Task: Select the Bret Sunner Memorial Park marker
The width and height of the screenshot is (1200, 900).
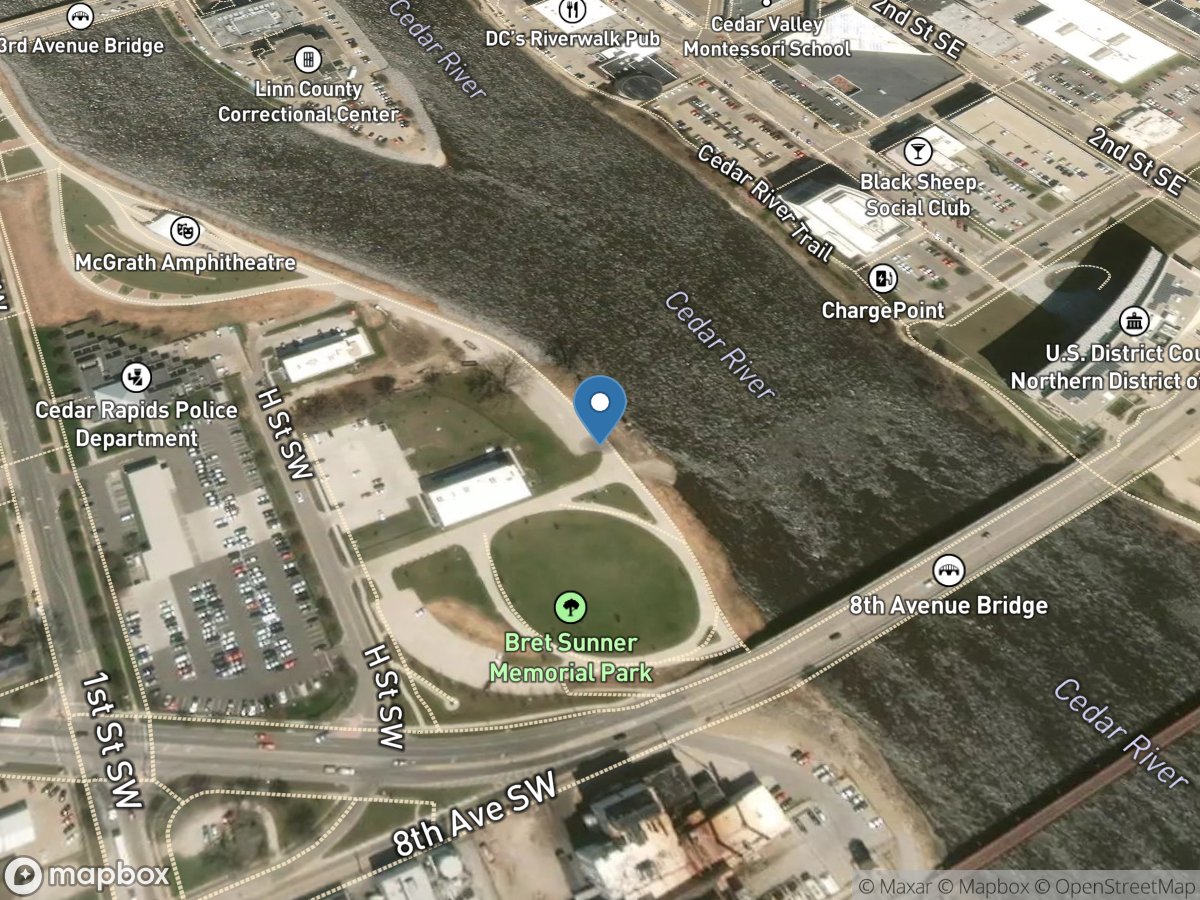Action: click(570, 605)
